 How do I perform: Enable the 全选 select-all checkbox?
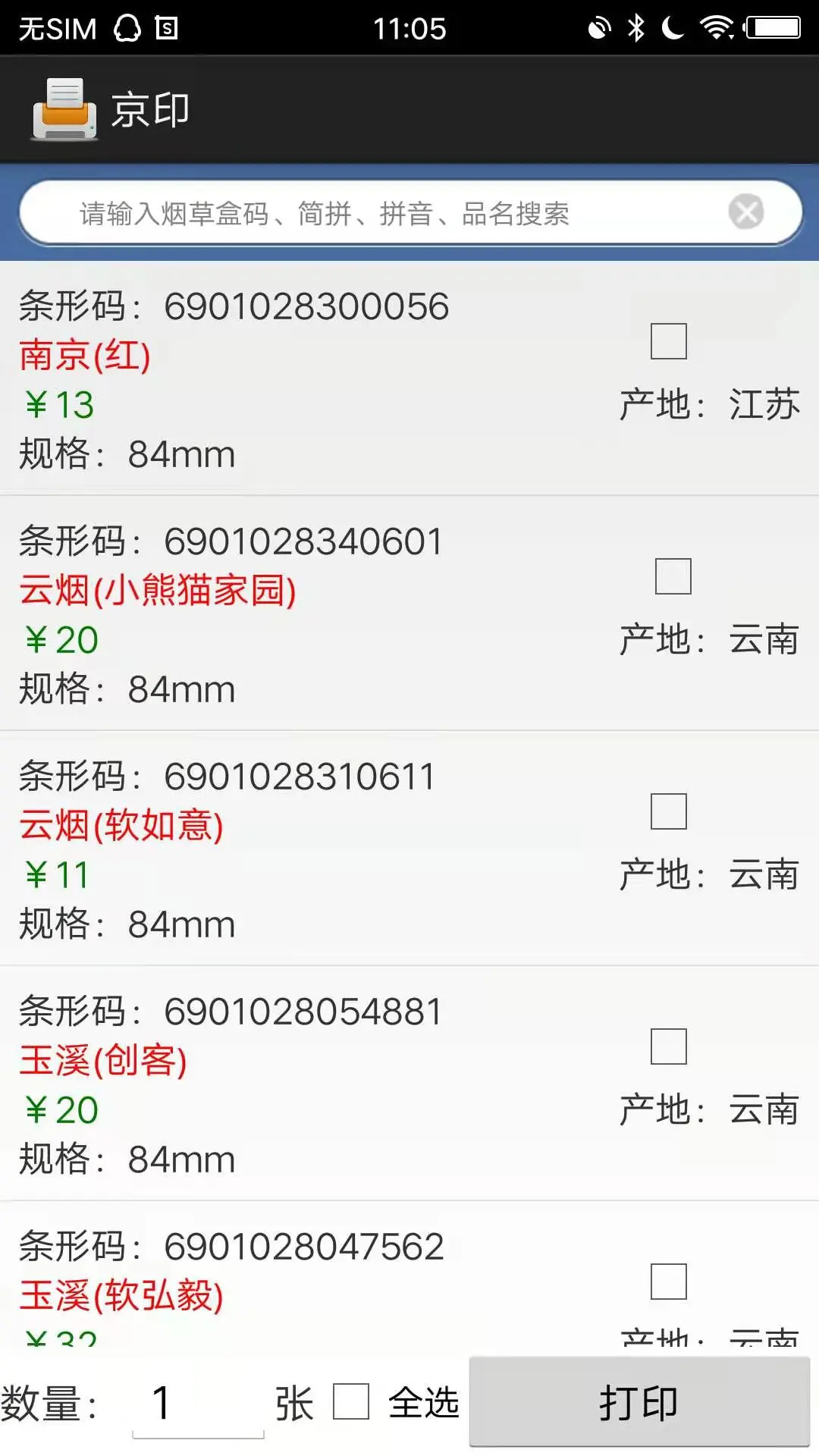(x=351, y=1401)
